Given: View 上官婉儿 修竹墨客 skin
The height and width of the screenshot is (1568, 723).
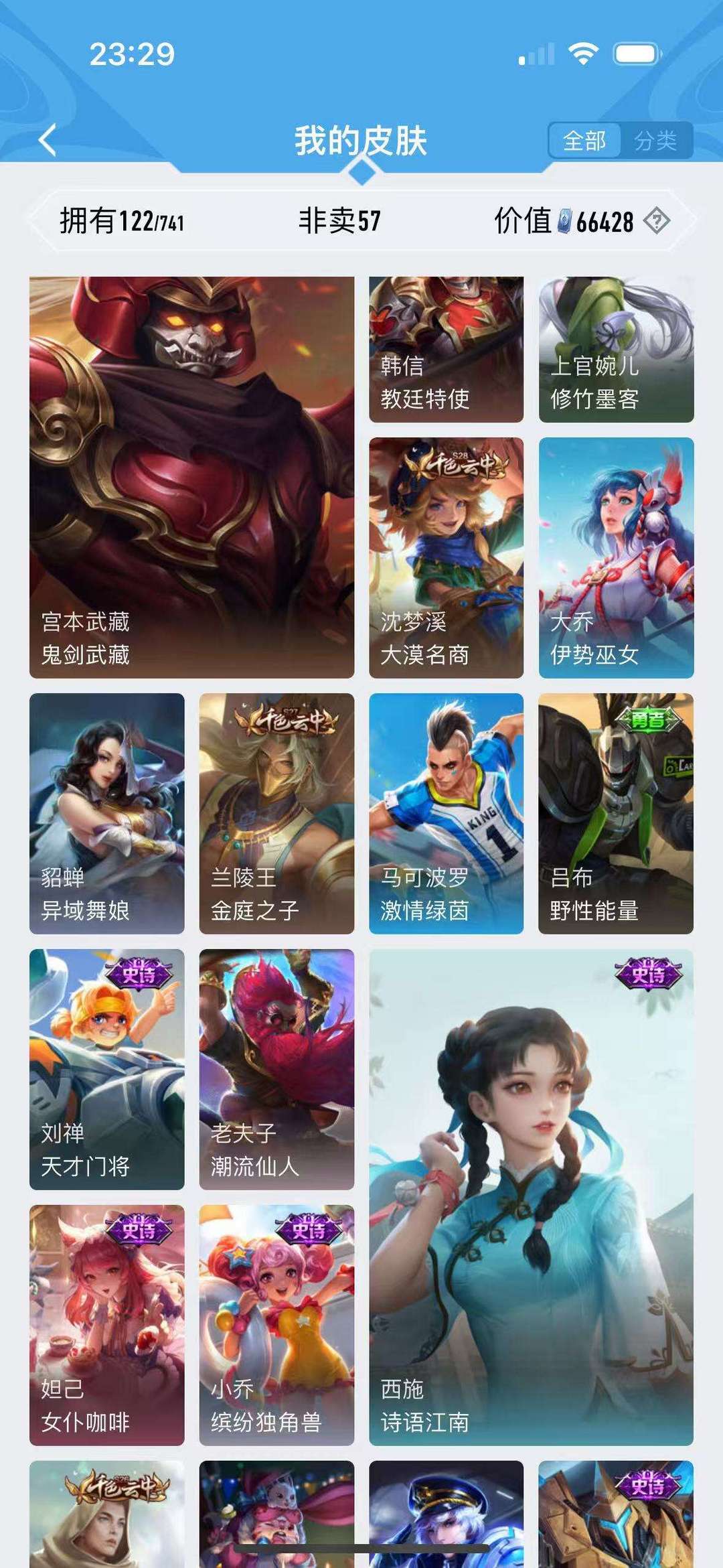Looking at the screenshot, I should point(616,350).
